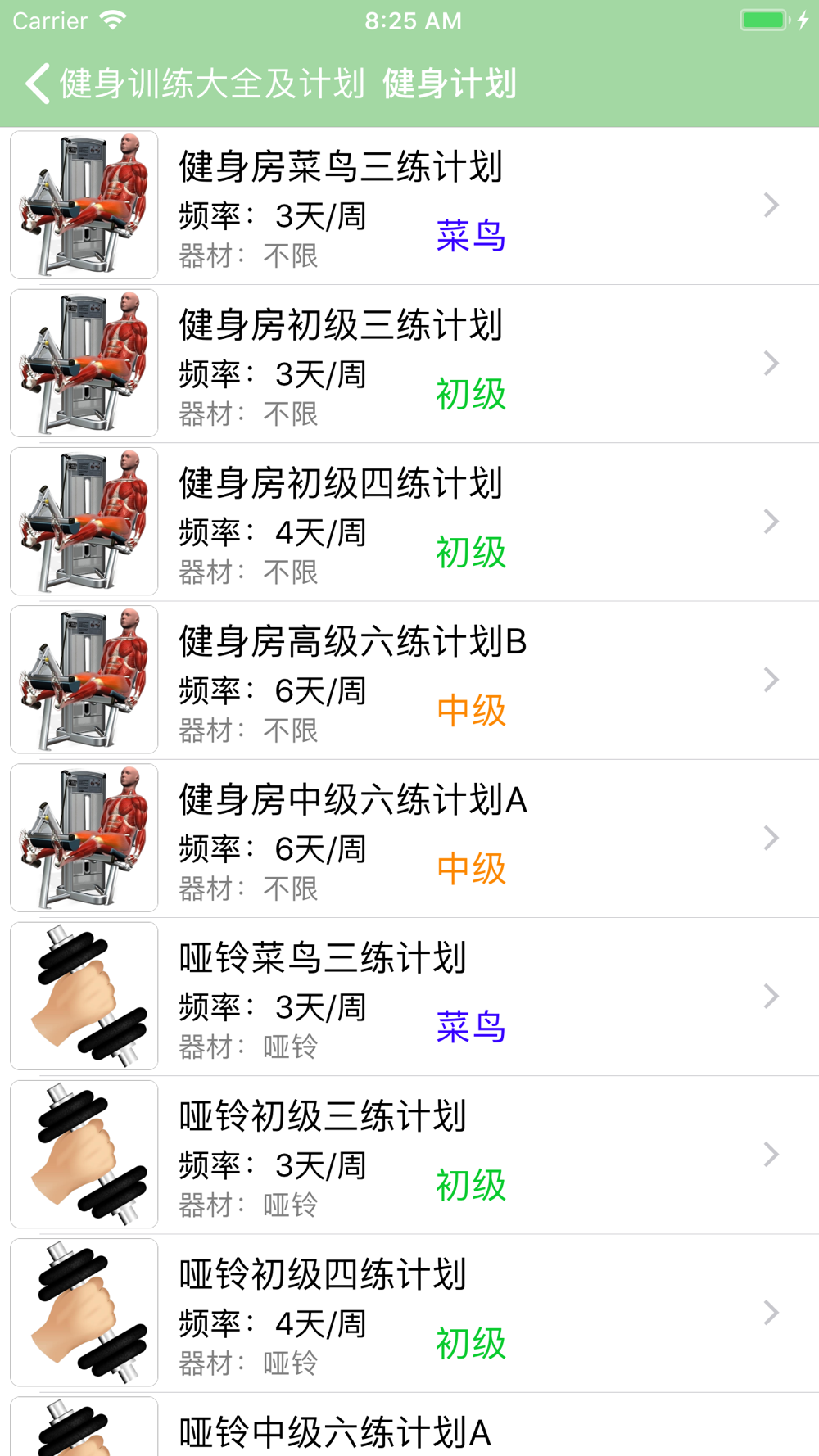Image resolution: width=819 pixels, height=1456 pixels.
Task: Open 健身房中级六练计划A
Action: click(409, 838)
